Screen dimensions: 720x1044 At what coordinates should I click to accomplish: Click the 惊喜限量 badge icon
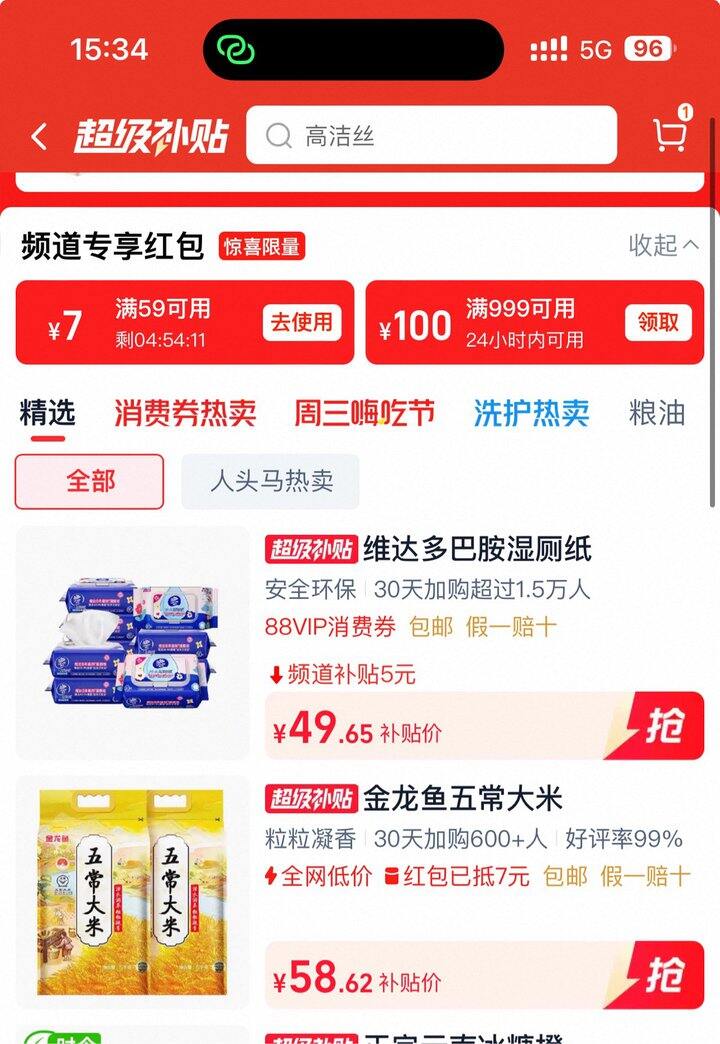pos(262,245)
